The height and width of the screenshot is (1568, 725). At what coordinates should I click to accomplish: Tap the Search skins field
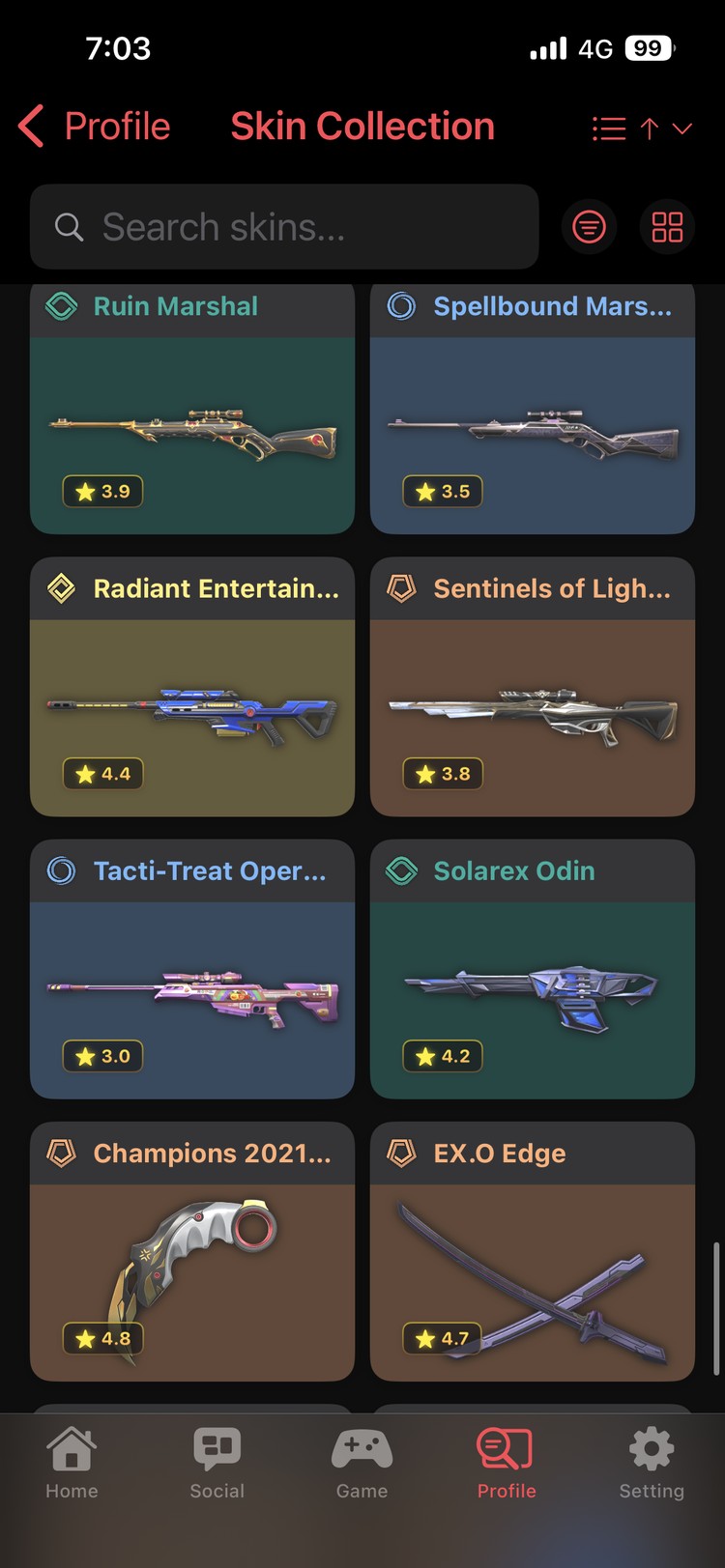284,227
